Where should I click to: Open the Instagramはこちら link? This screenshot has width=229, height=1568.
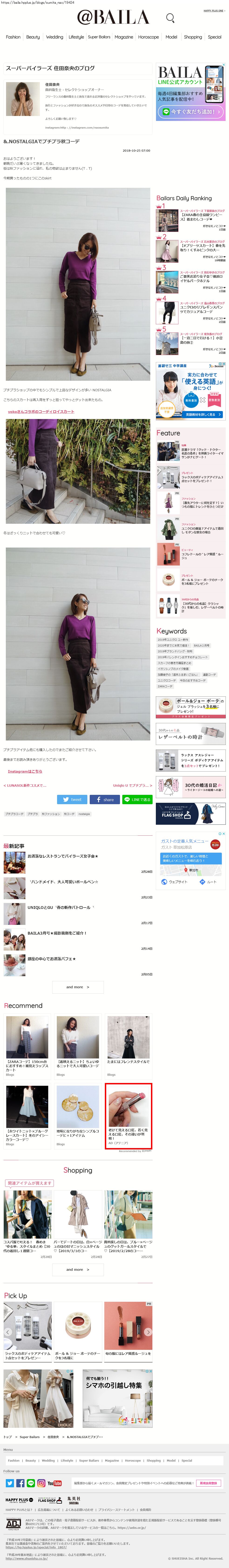25,771
